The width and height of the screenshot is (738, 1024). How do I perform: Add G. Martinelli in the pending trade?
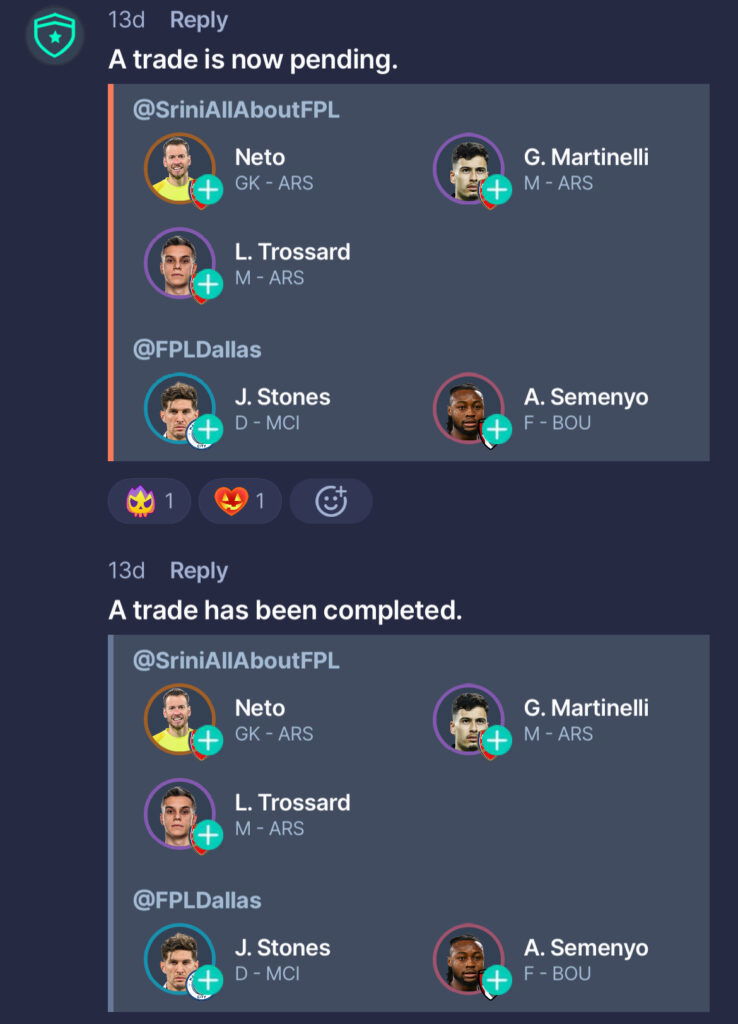point(497,189)
